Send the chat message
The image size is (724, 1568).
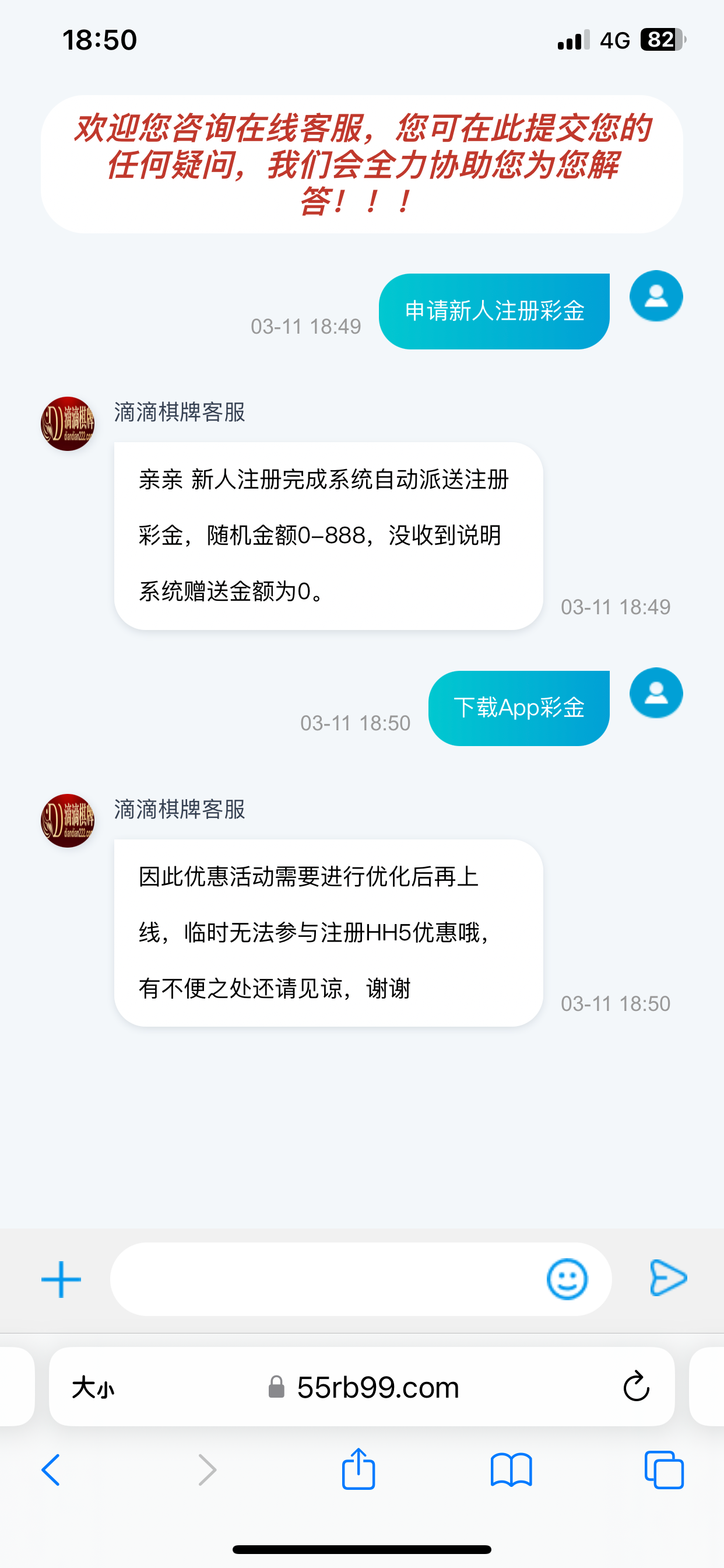[x=668, y=1277]
